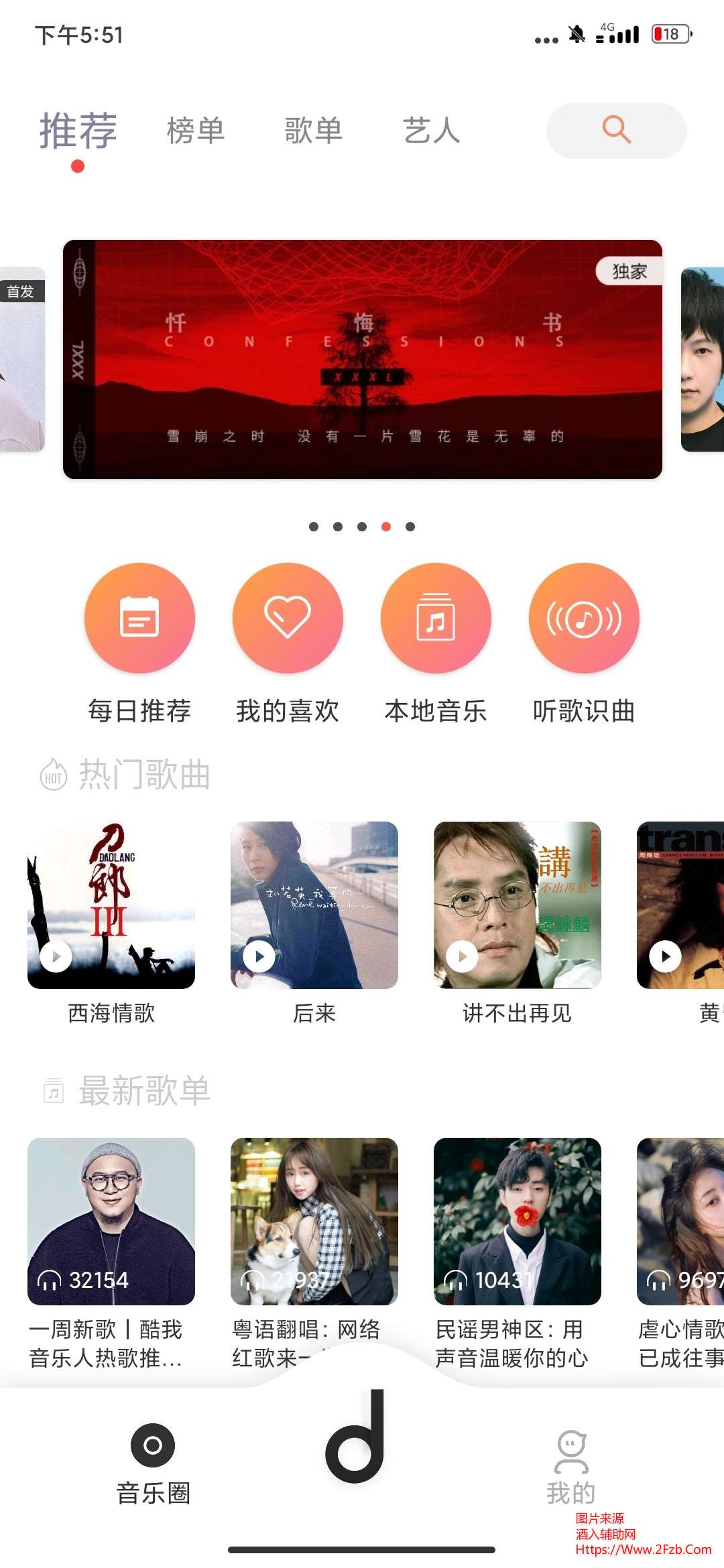Open the 忏悔书 exclusive banner
Screen dimensions: 724x1568
click(362, 359)
